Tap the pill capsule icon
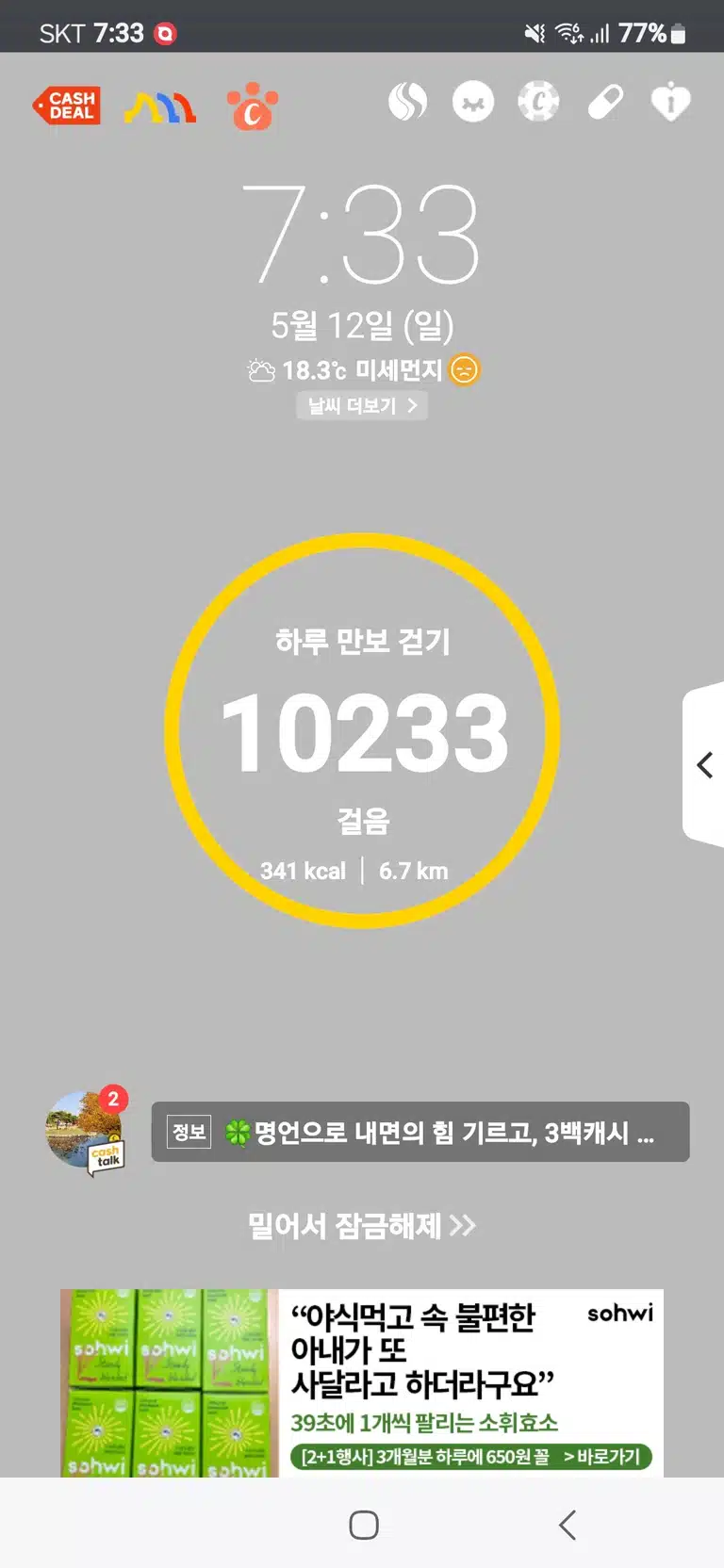Image resolution: width=724 pixels, height=1568 pixels. click(605, 102)
